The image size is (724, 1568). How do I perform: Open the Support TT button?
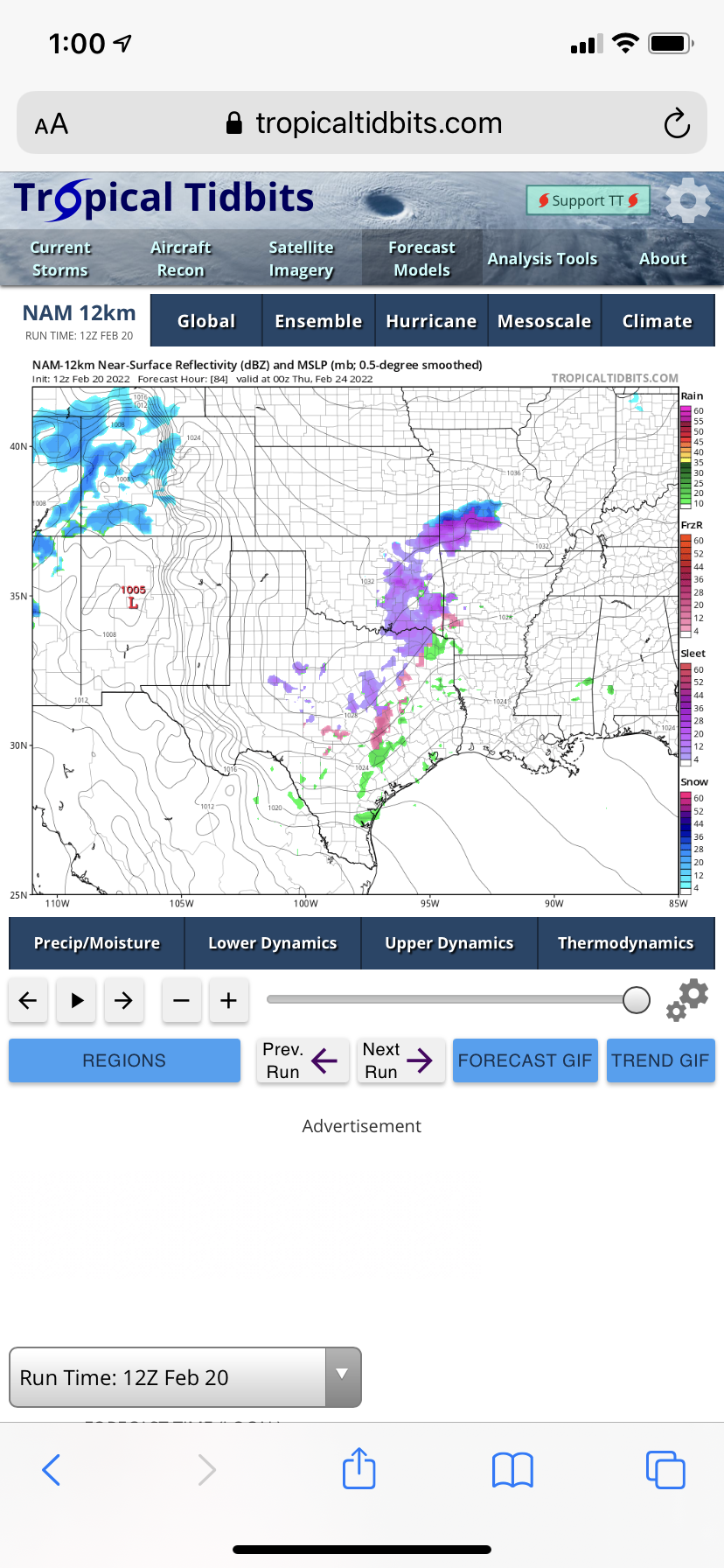588,200
